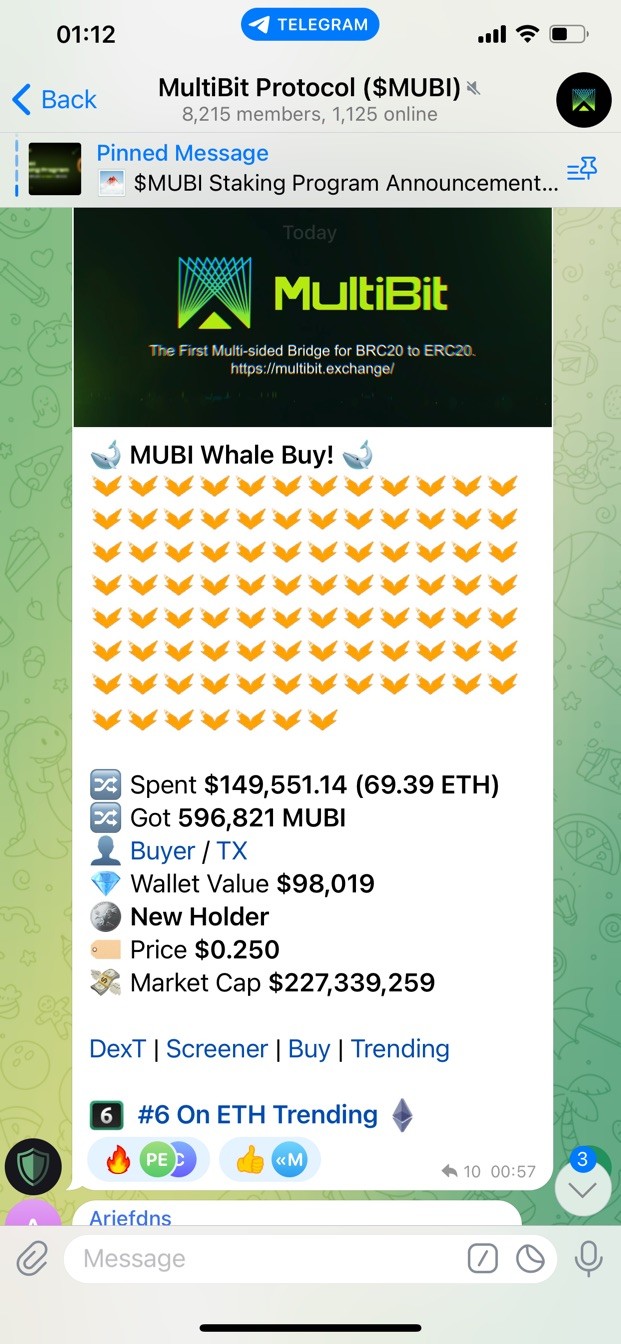Jump to latest unread messages
The image size is (621, 1344).
pyautogui.click(x=583, y=1189)
